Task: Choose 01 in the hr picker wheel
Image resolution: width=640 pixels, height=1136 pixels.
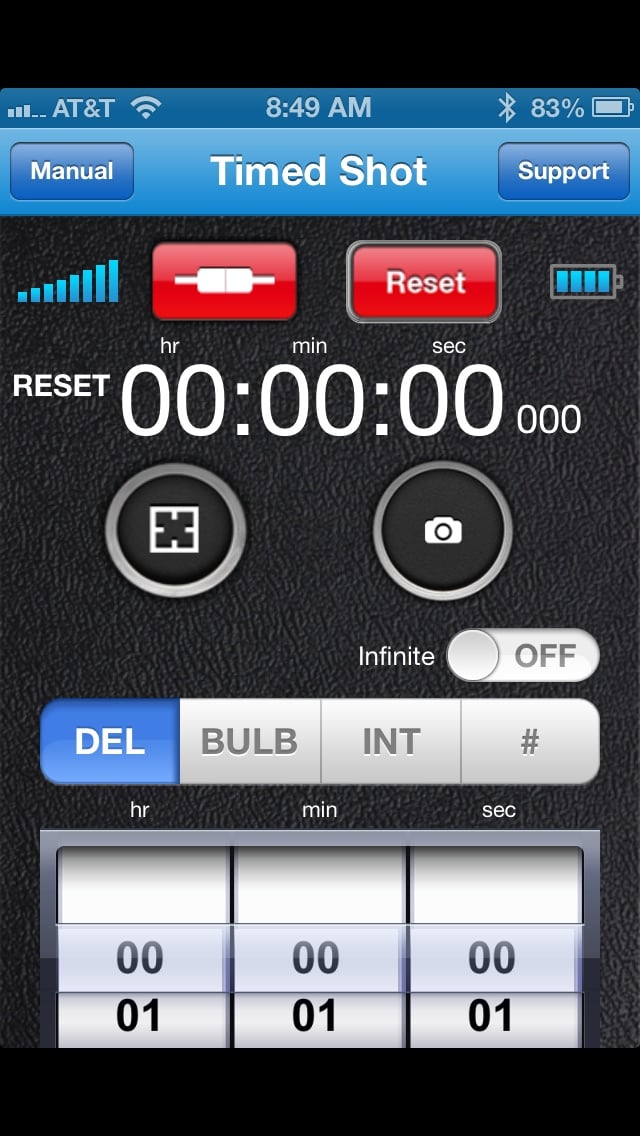Action: tap(138, 1016)
